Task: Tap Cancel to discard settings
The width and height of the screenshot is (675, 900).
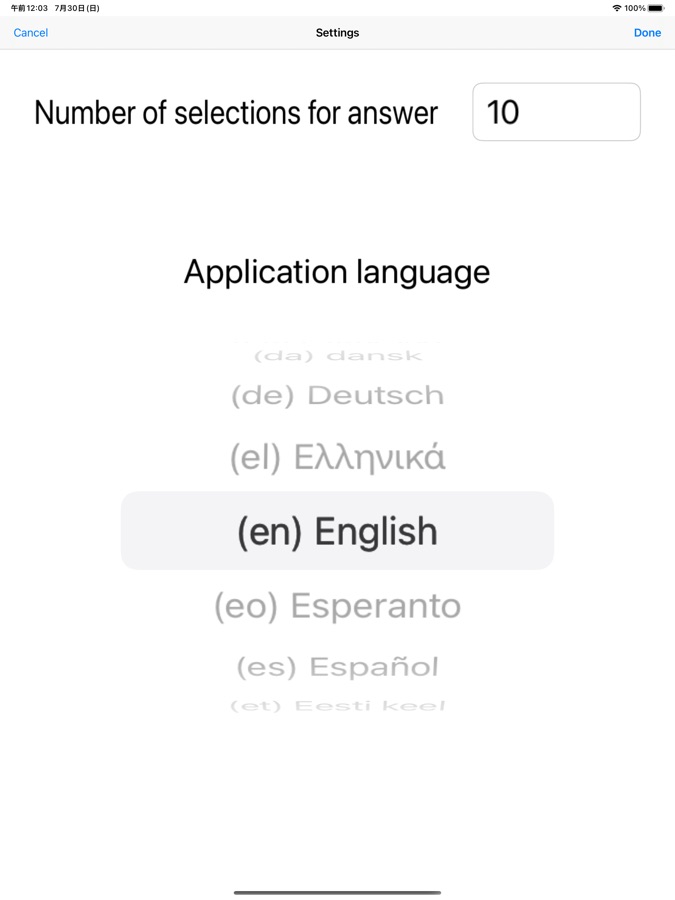Action: [x=31, y=33]
